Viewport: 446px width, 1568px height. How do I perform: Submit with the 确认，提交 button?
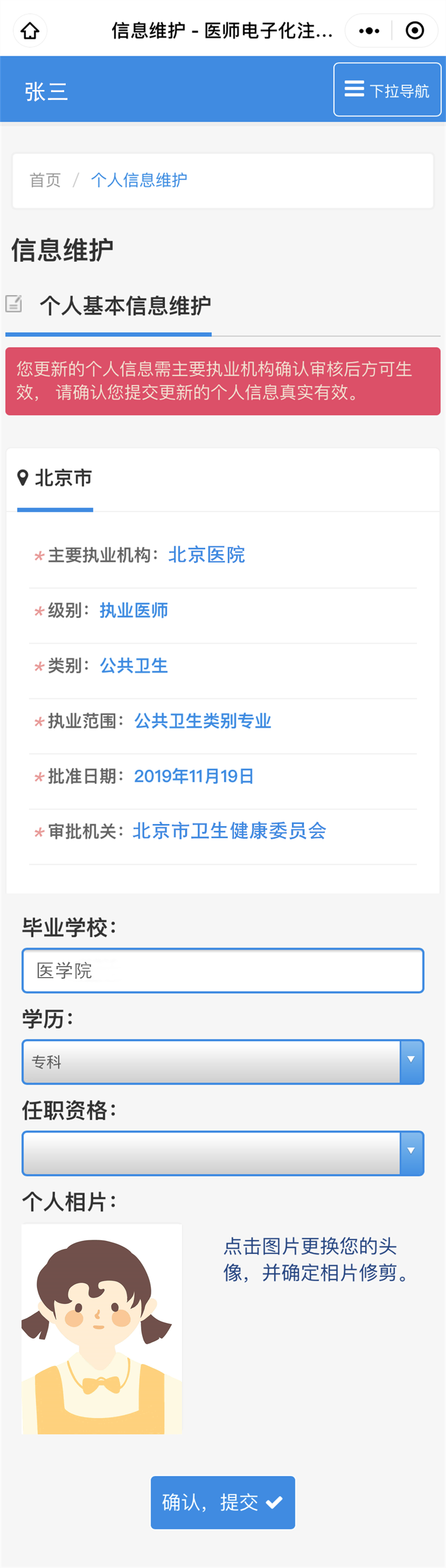coord(222,1502)
